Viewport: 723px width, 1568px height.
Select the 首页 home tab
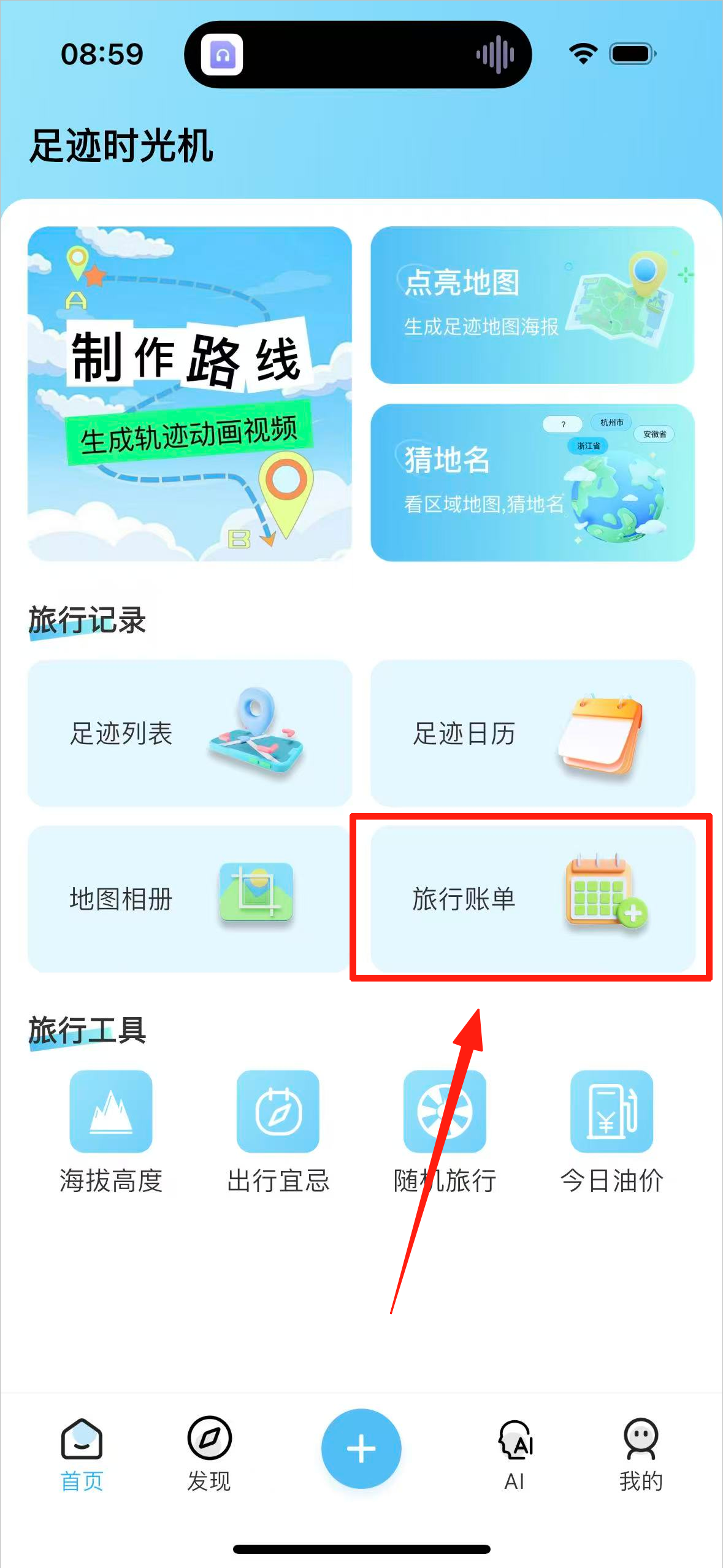coord(82,1453)
